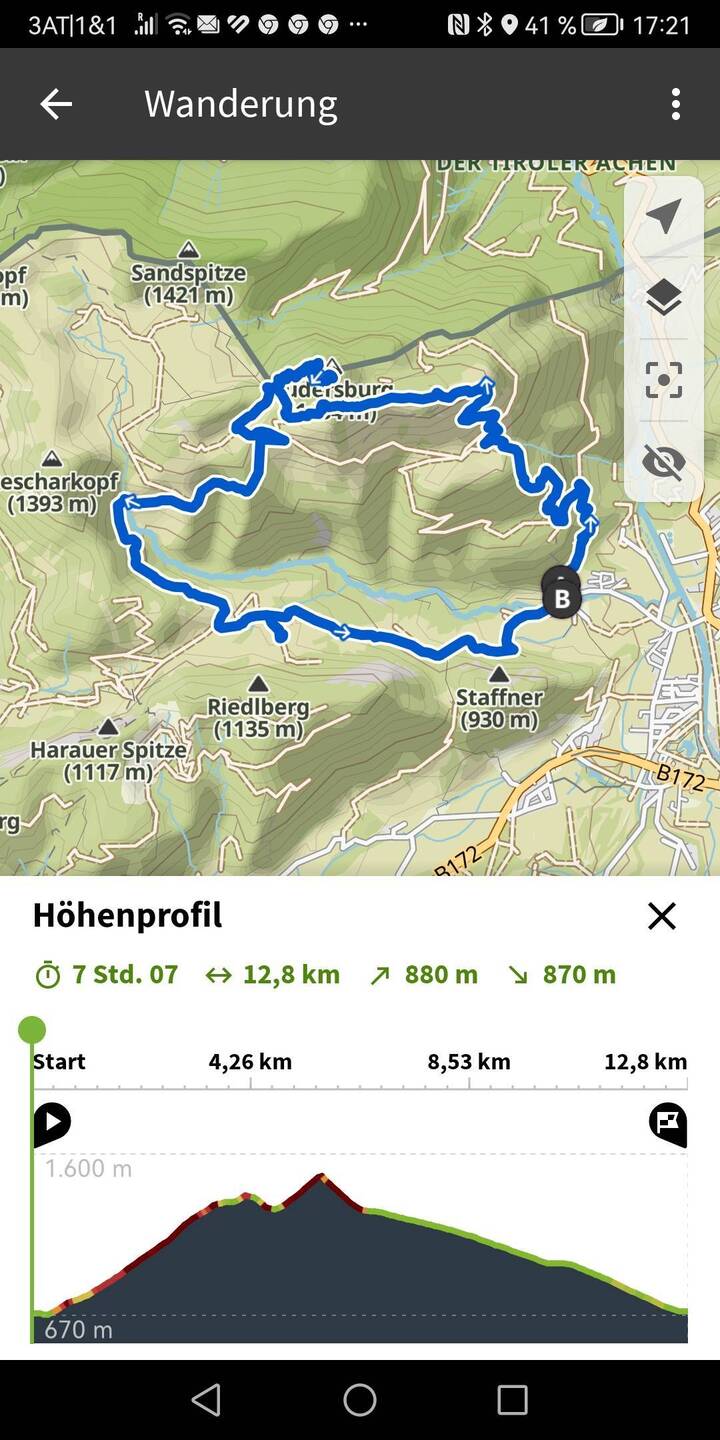
Task: Toggle map overlay visibility eye icon
Action: click(664, 462)
